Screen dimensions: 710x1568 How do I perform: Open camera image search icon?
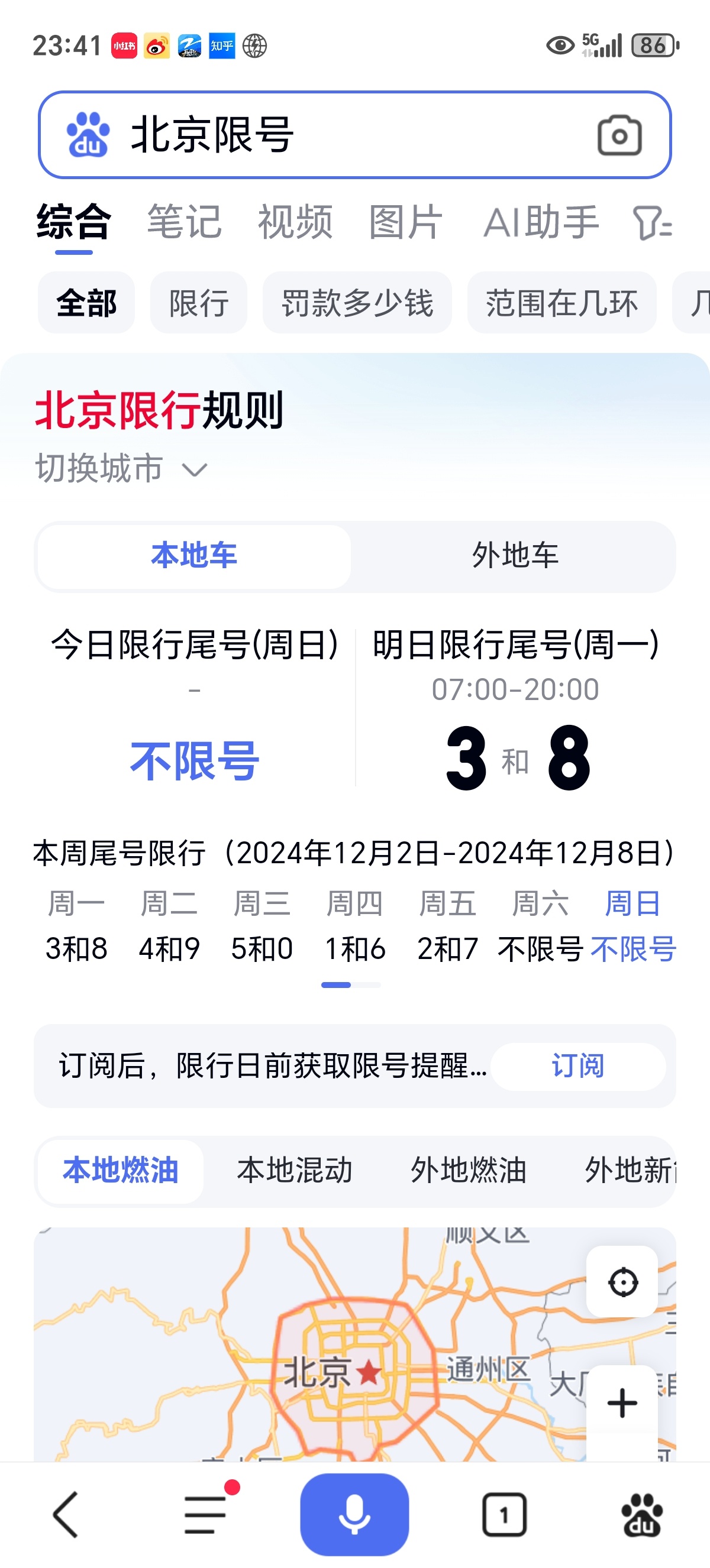tap(619, 135)
